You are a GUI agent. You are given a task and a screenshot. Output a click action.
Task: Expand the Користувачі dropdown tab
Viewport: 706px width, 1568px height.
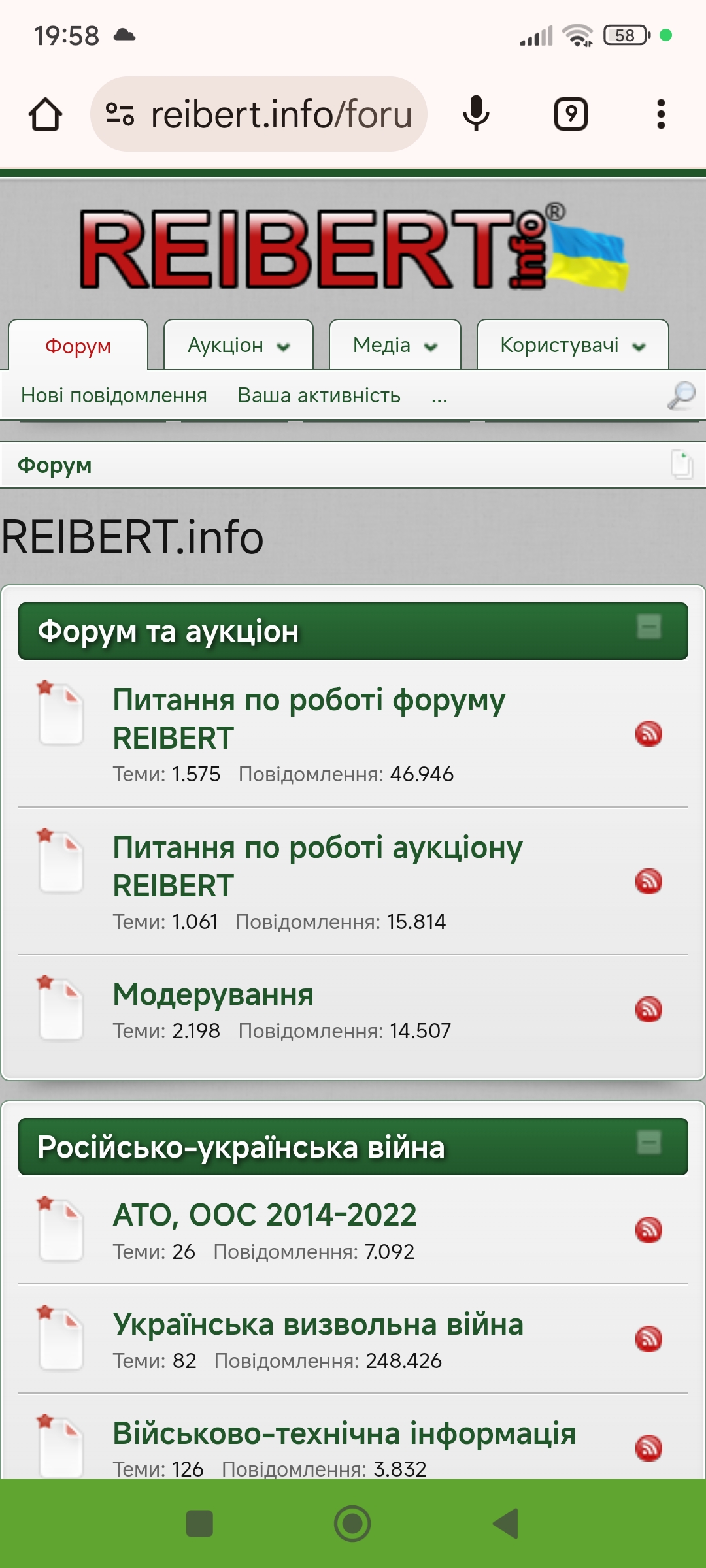pyautogui.click(x=573, y=345)
